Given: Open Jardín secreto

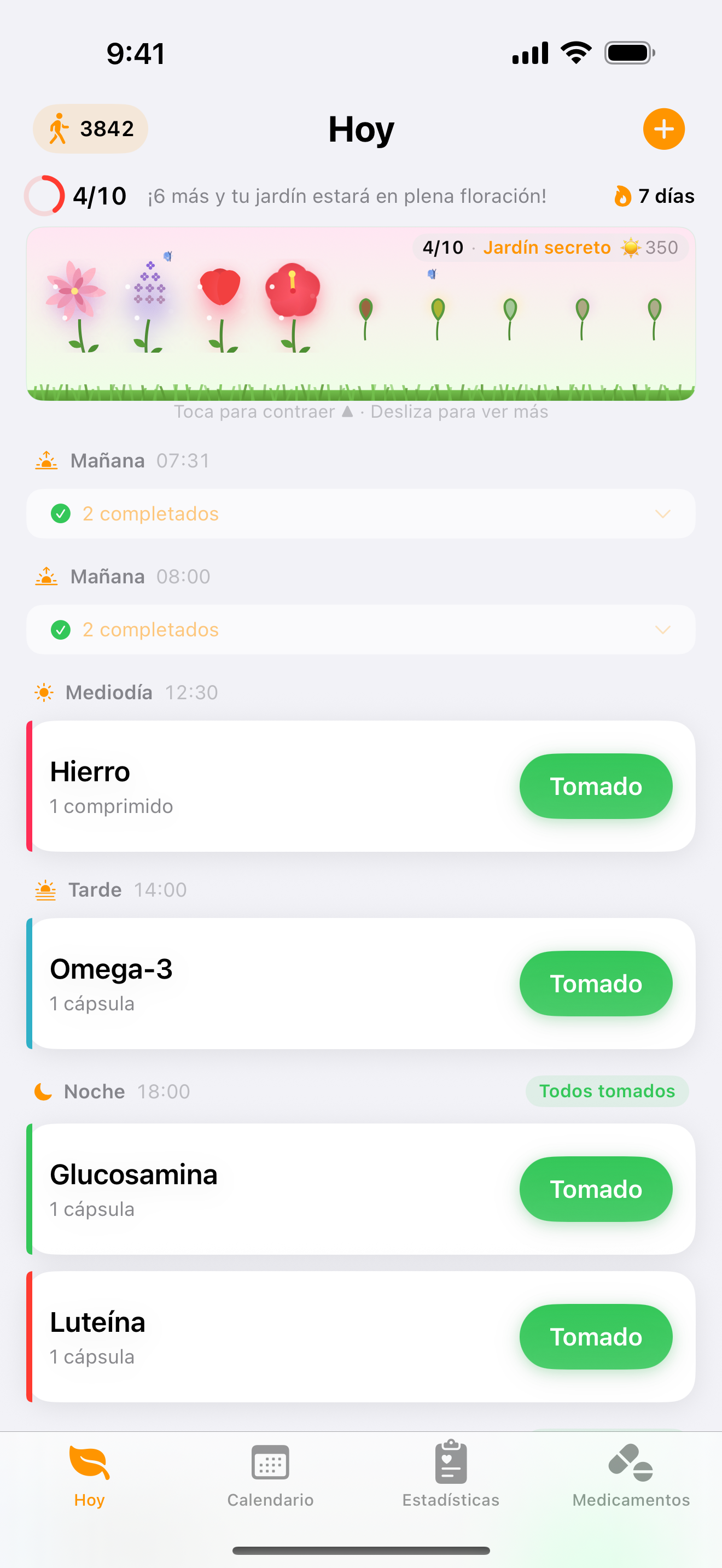Looking at the screenshot, I should pyautogui.click(x=546, y=247).
